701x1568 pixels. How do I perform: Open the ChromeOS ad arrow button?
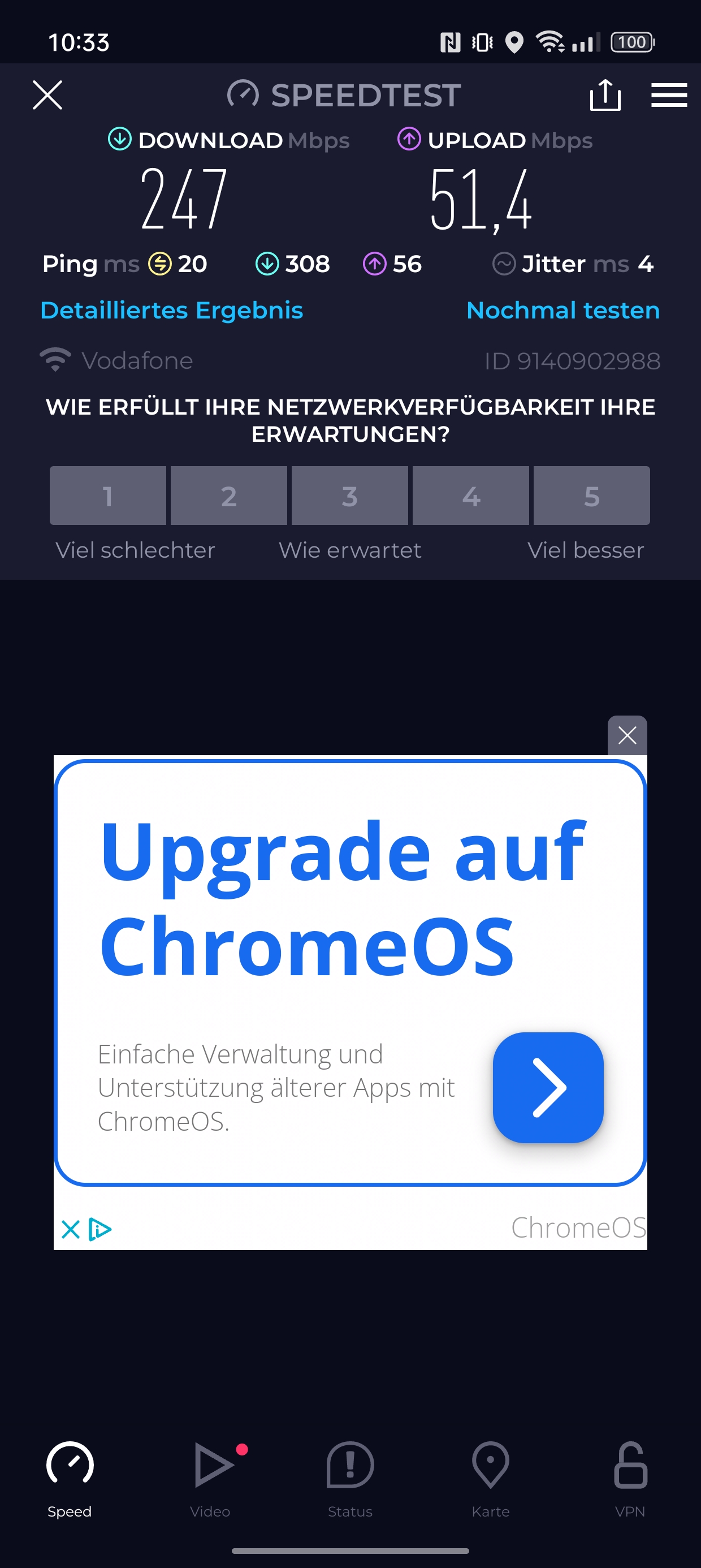(548, 1087)
